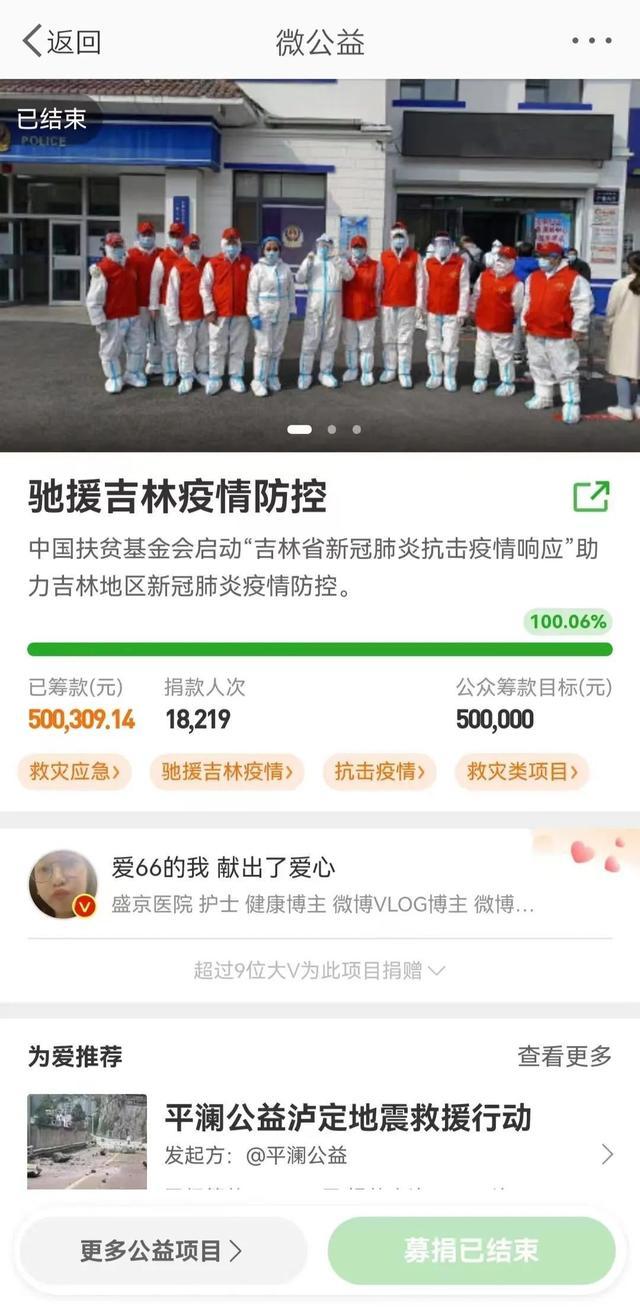The width and height of the screenshot is (640, 1312).
Task: Tap the 救灾应急 tag chip
Action: click(x=75, y=772)
